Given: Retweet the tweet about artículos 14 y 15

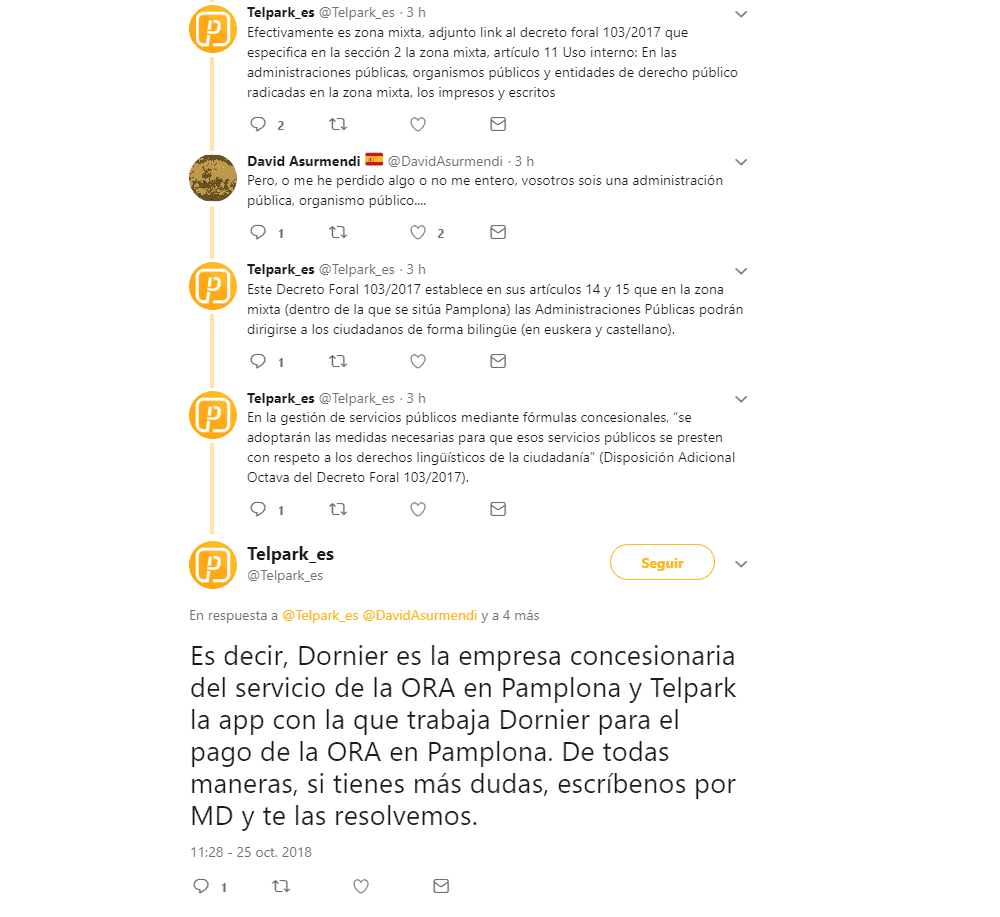Looking at the screenshot, I should (338, 362).
